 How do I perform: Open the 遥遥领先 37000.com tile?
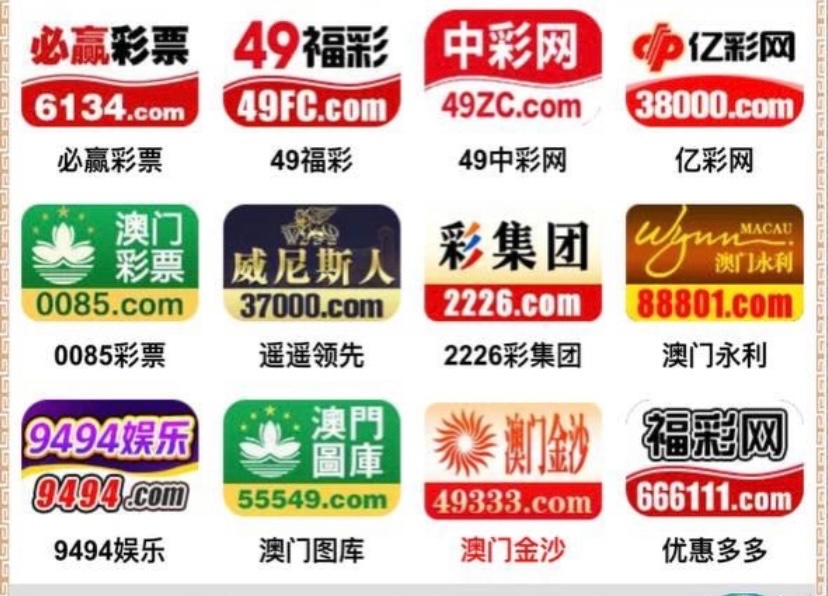tap(311, 263)
